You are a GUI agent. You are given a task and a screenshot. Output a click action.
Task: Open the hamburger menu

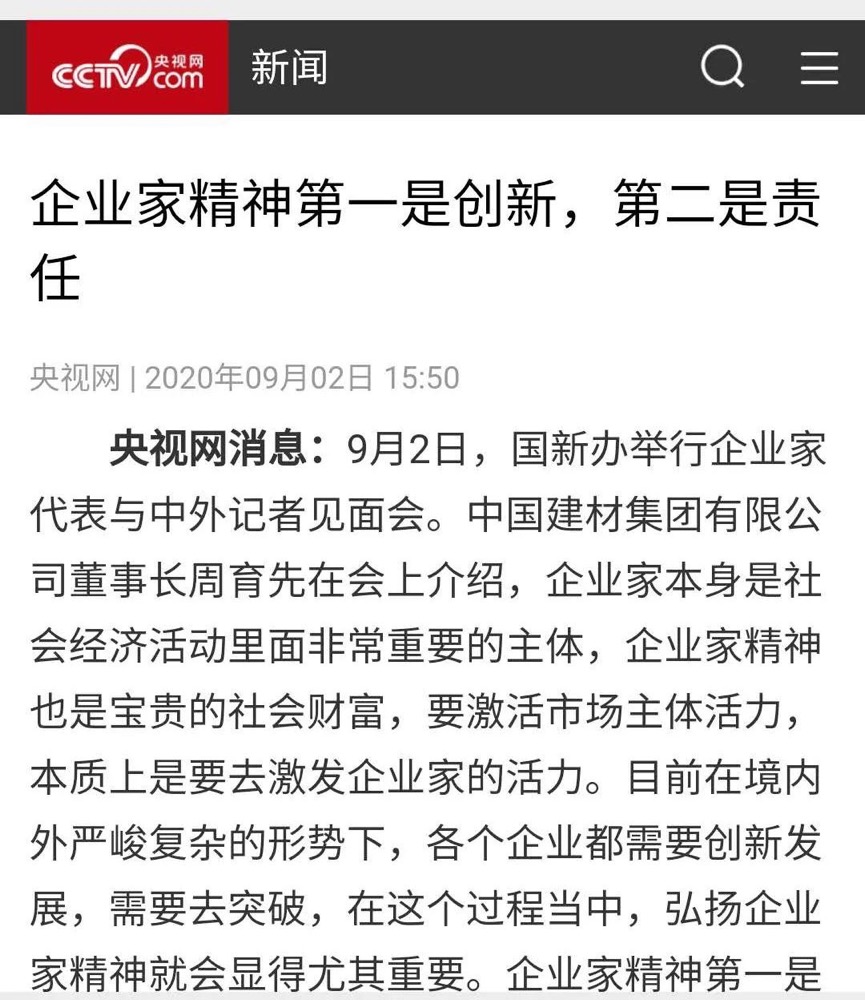[819, 68]
